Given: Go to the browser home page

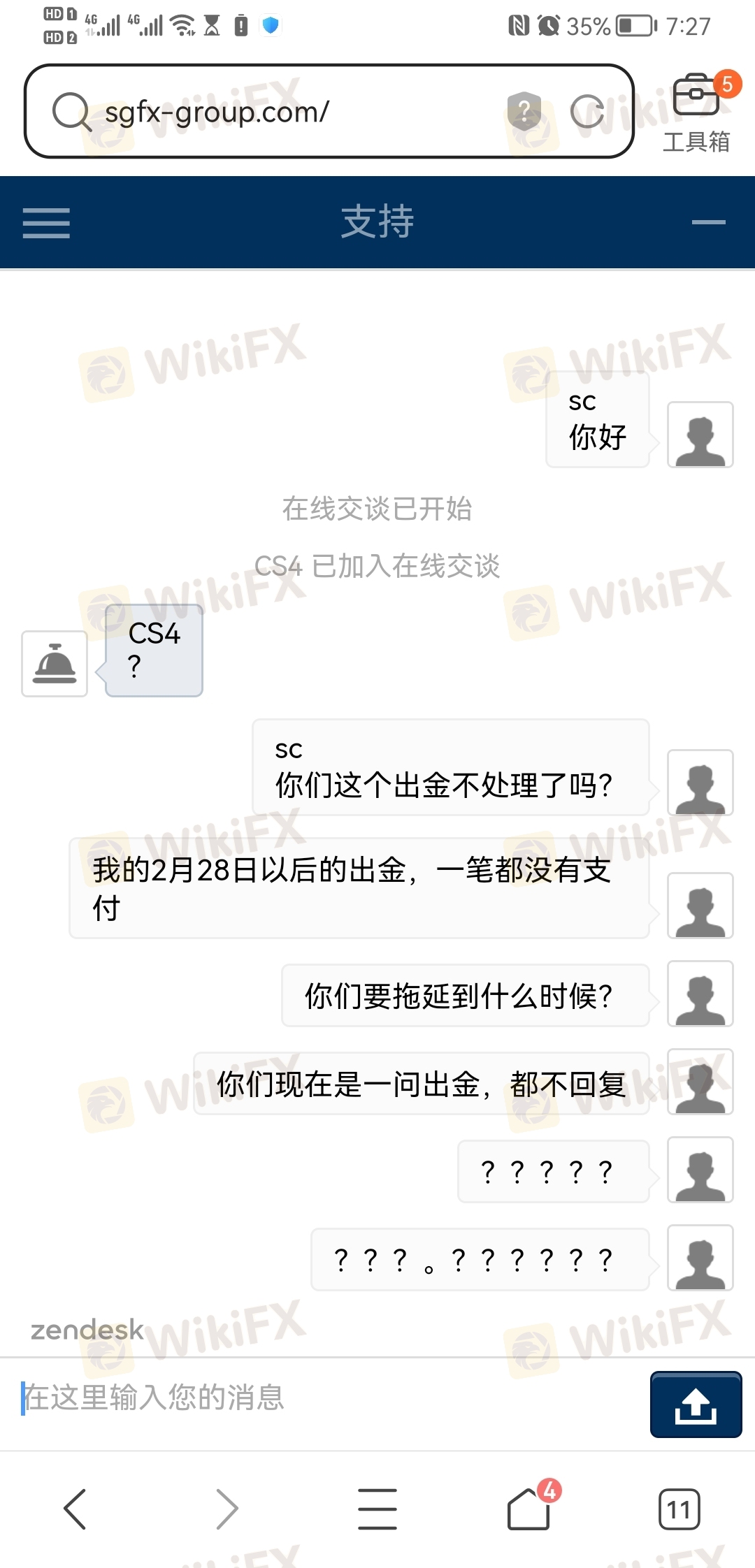Looking at the screenshot, I should pyautogui.click(x=528, y=1508).
